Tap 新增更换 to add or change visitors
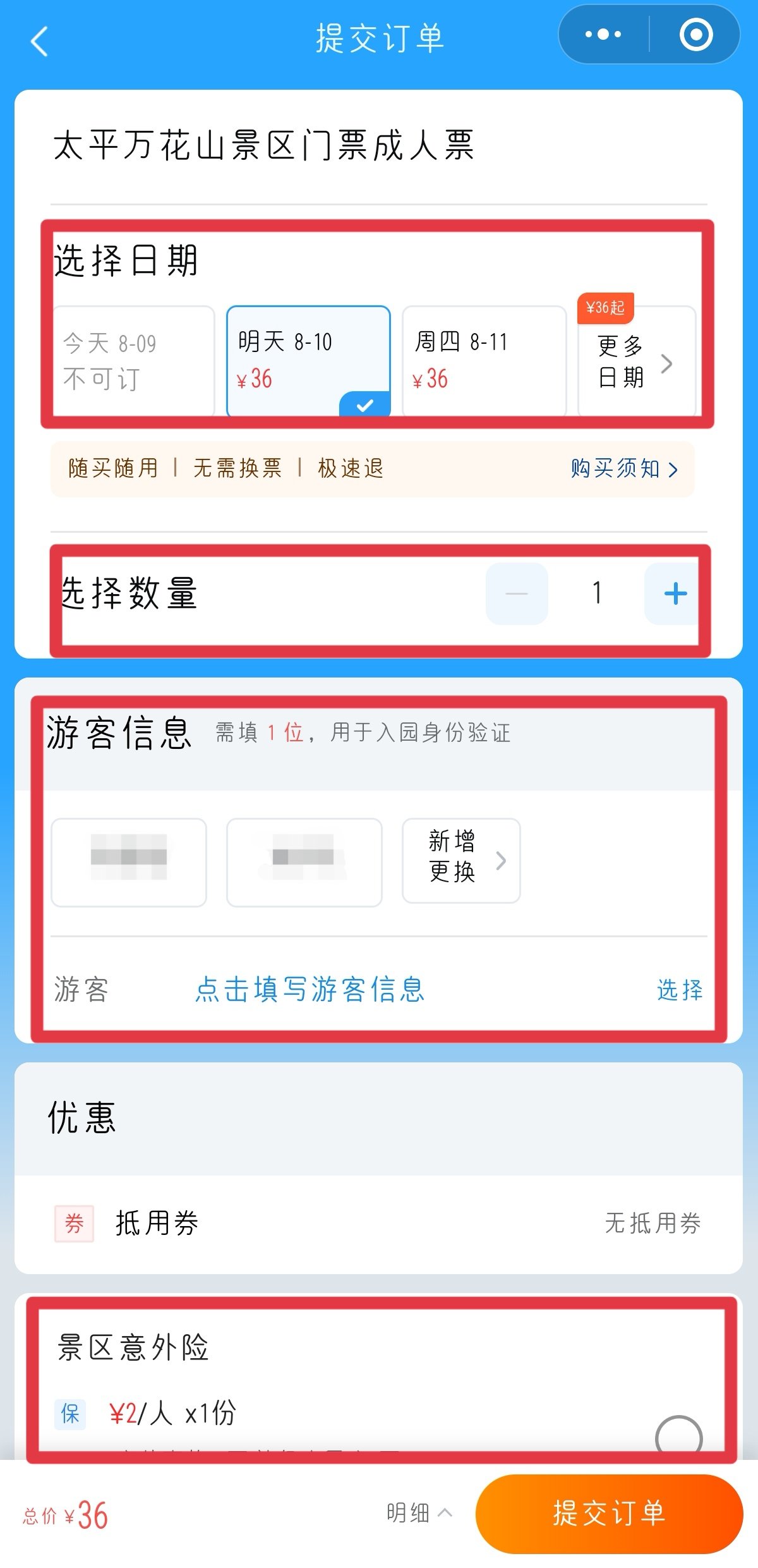 click(x=461, y=860)
